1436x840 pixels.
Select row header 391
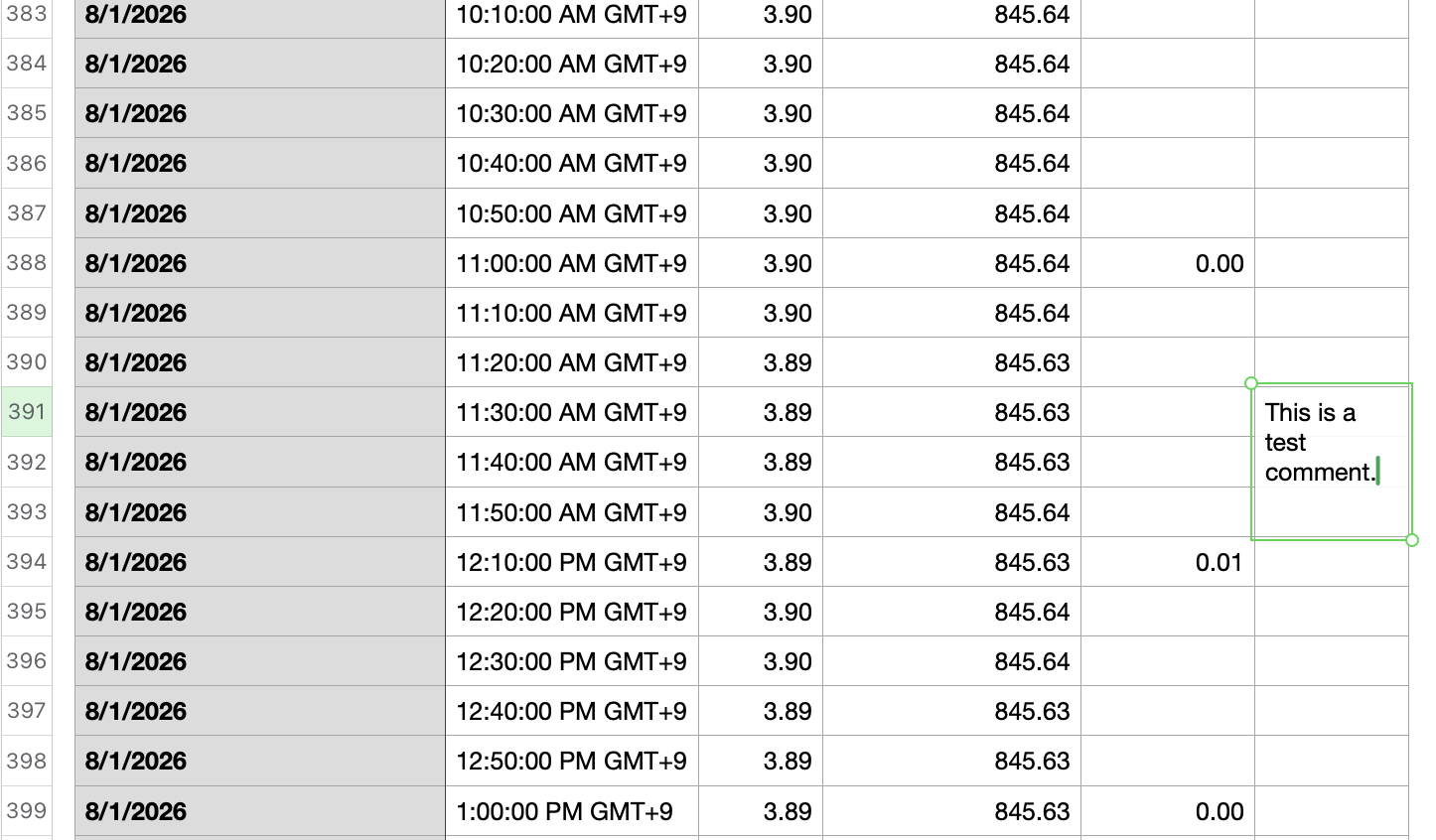tap(27, 412)
